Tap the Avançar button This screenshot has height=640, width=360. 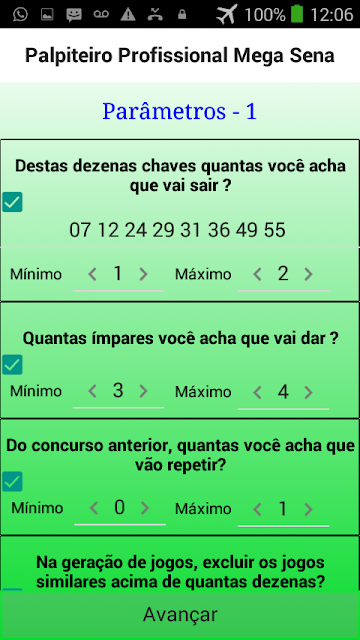pos(180,615)
